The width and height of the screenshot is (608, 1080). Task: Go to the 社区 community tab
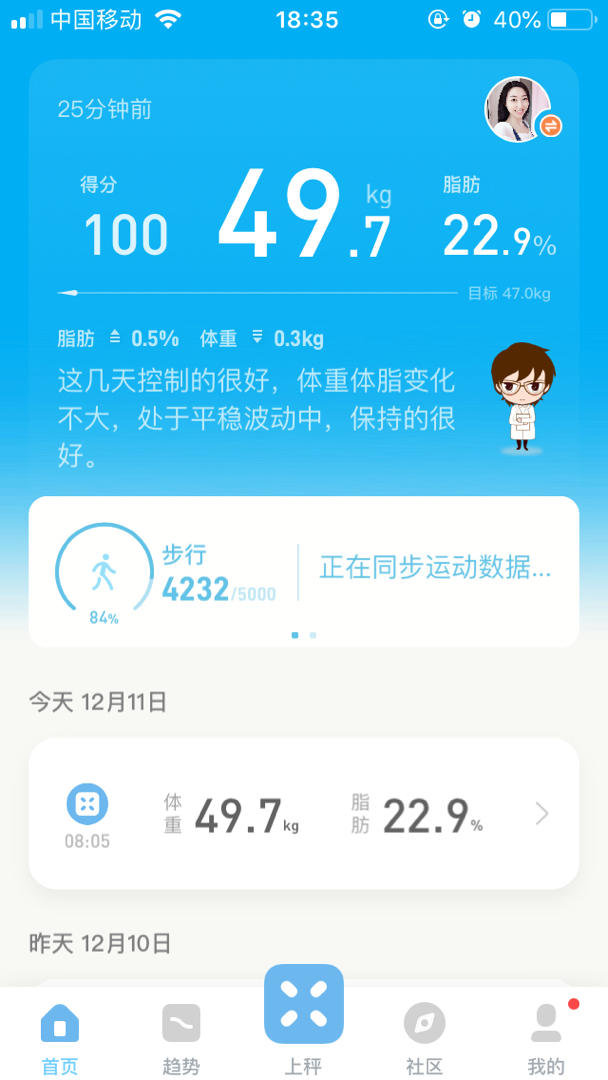(x=424, y=1037)
